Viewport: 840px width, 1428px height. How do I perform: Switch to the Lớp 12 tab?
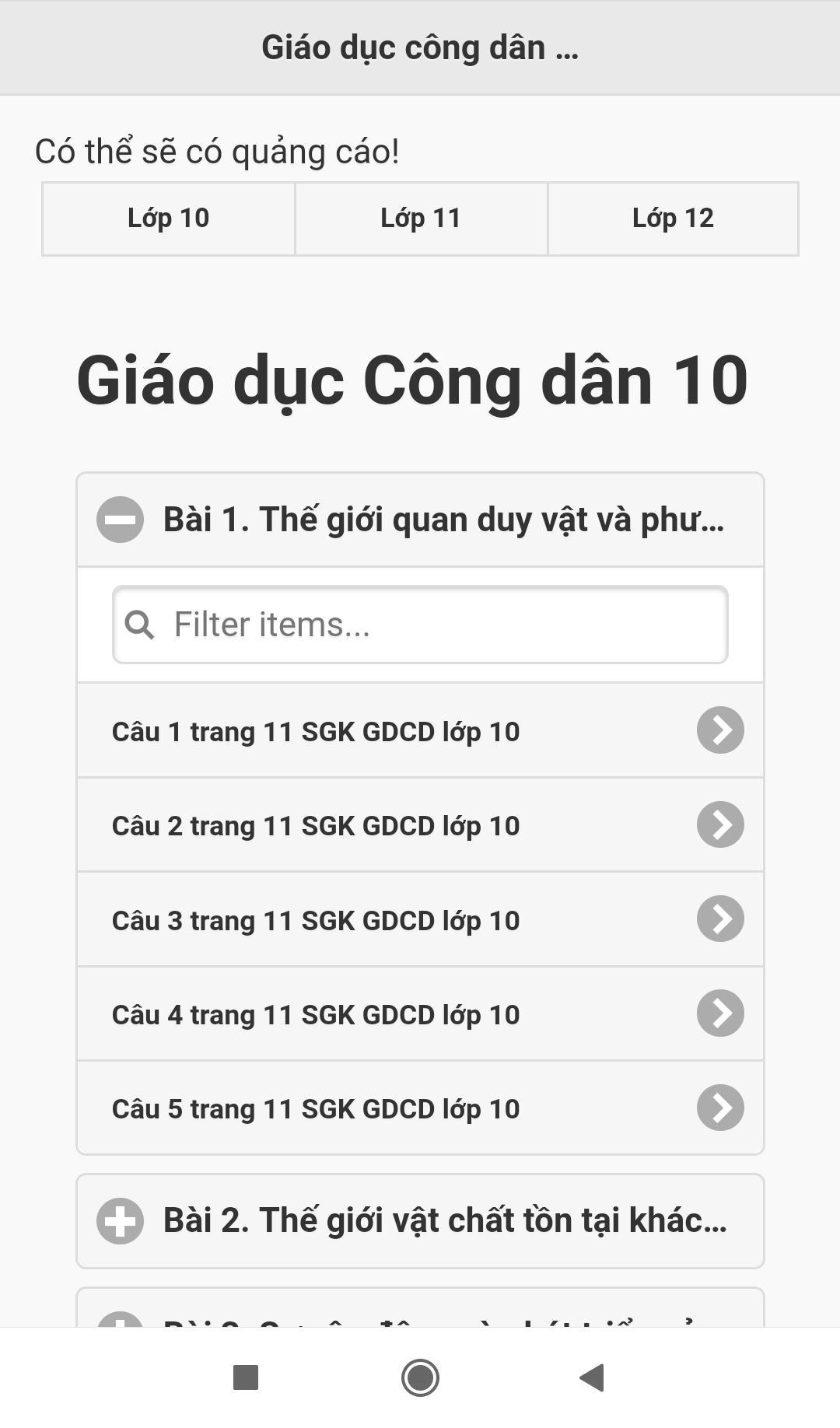(672, 218)
